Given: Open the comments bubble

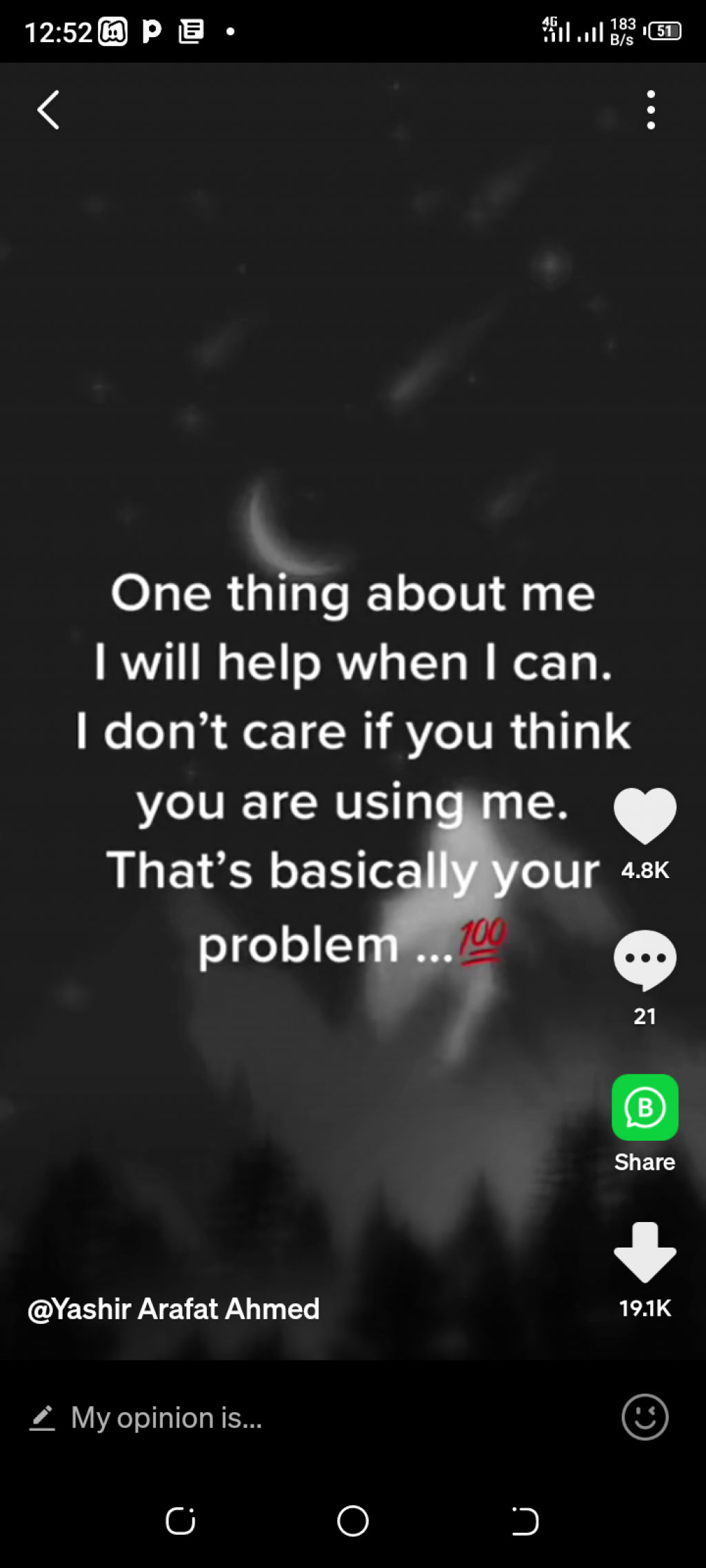Looking at the screenshot, I should (645, 959).
